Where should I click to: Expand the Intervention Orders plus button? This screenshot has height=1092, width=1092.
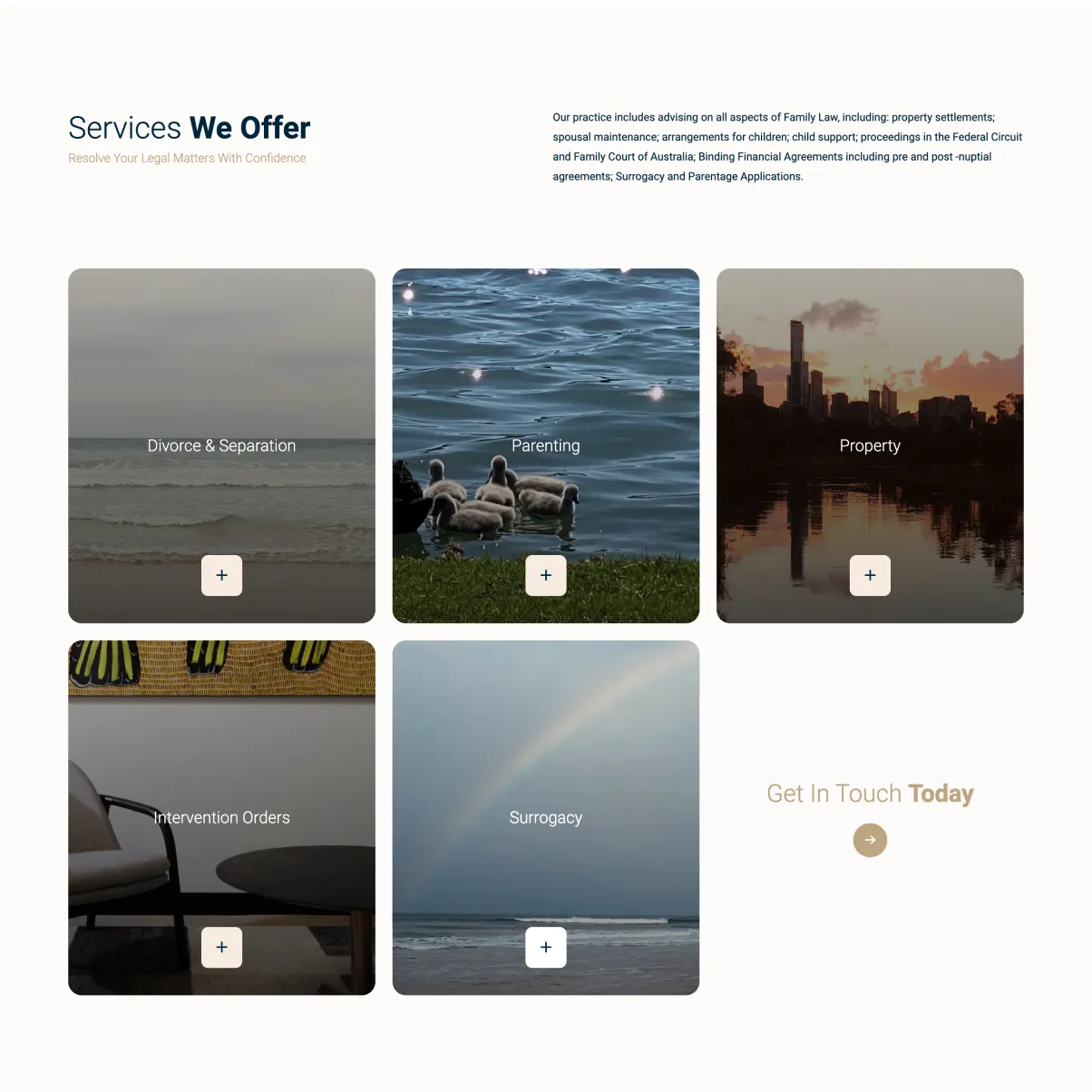pos(221,947)
